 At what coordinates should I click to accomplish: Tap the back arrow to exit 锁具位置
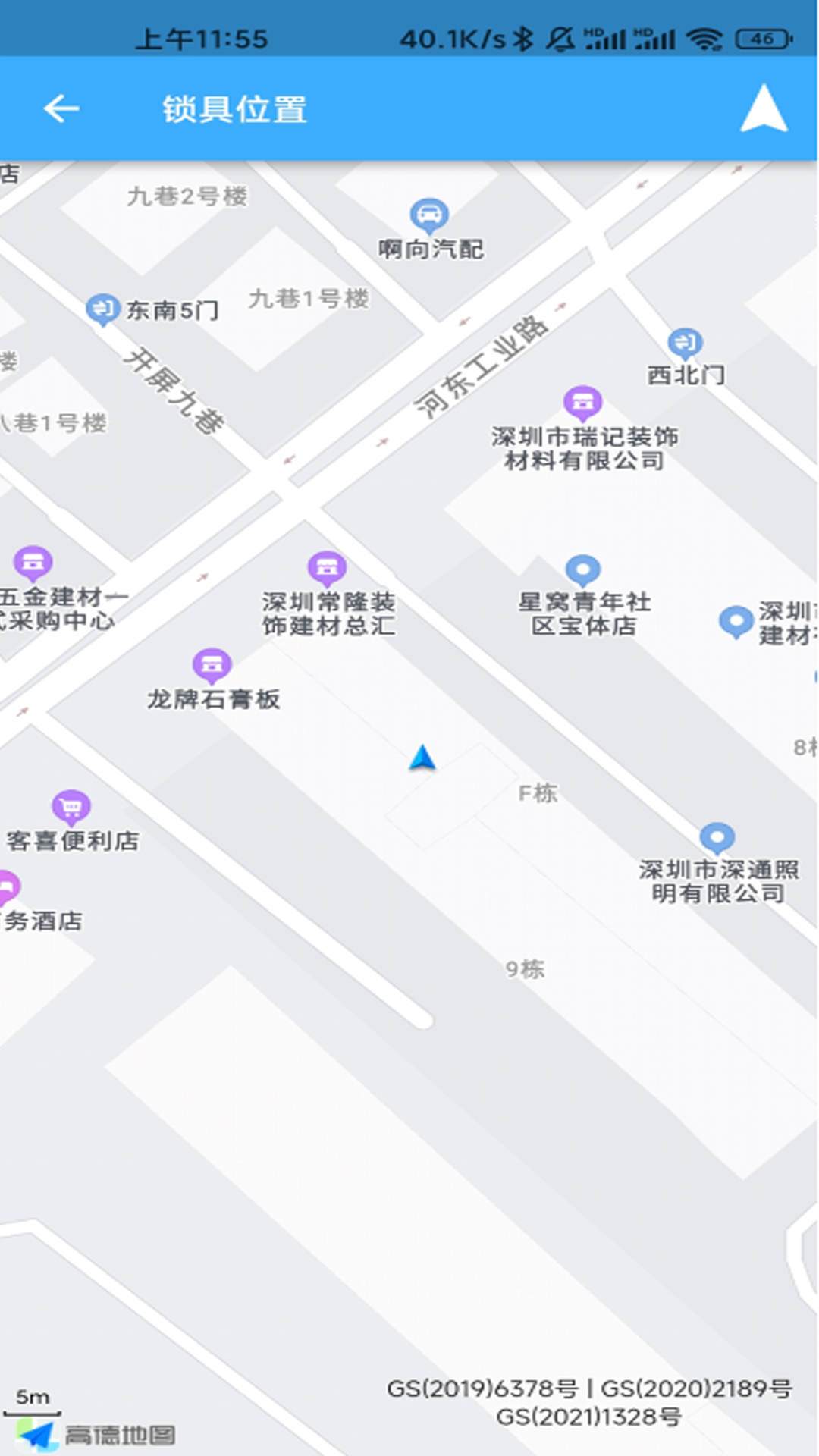[59, 109]
